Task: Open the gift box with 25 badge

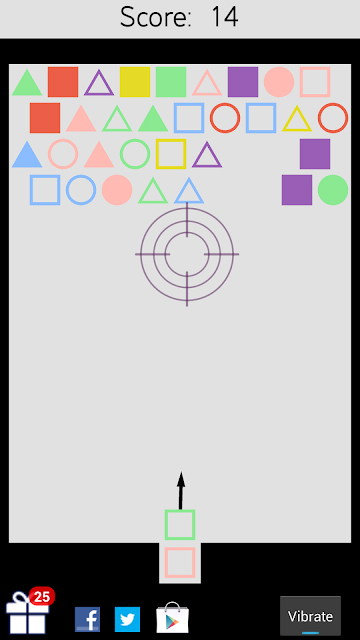Action: [x=29, y=611]
